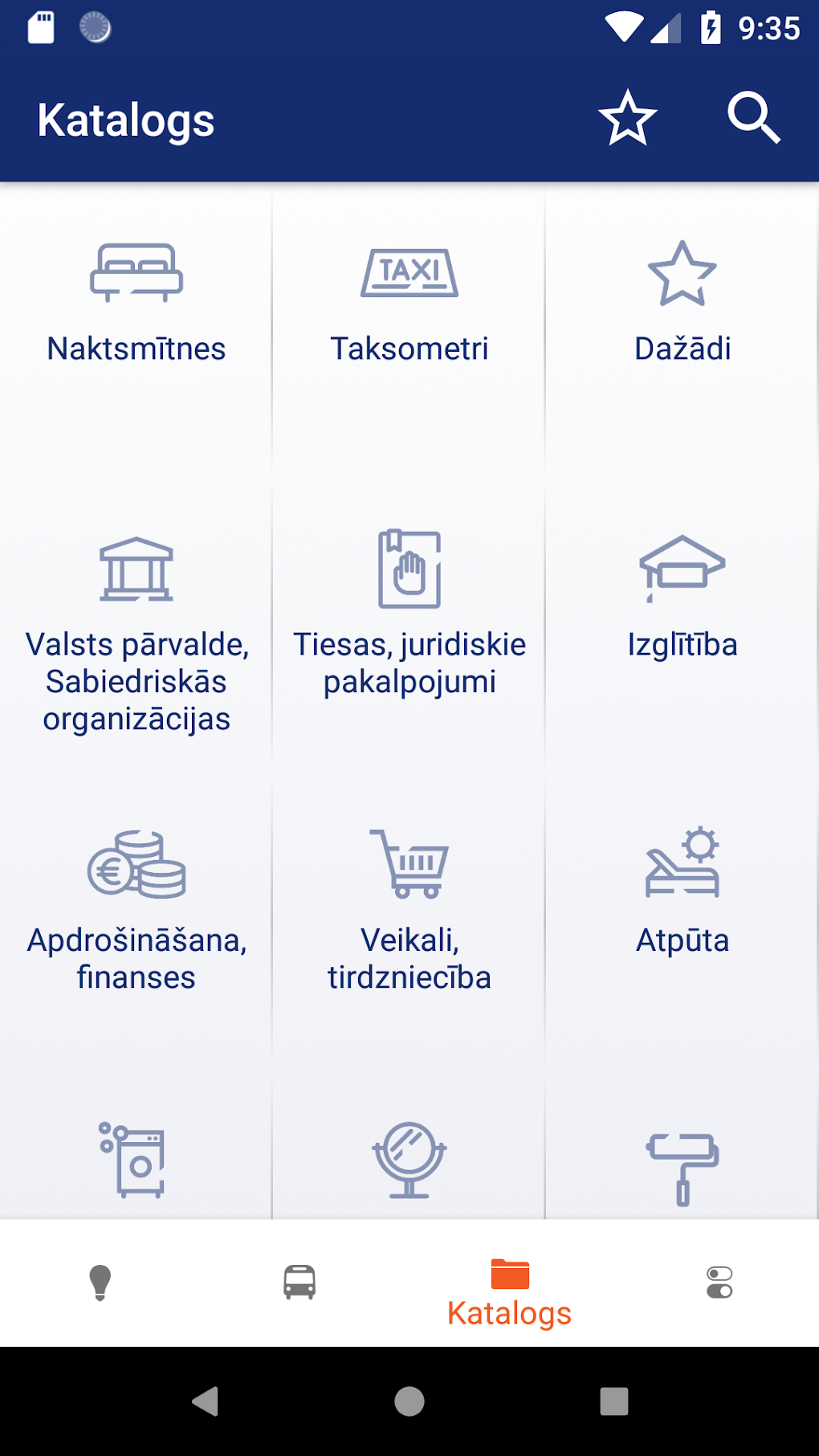Screen dimensions: 819x1456
Task: Switch to the settings toggles tab
Action: (719, 1283)
